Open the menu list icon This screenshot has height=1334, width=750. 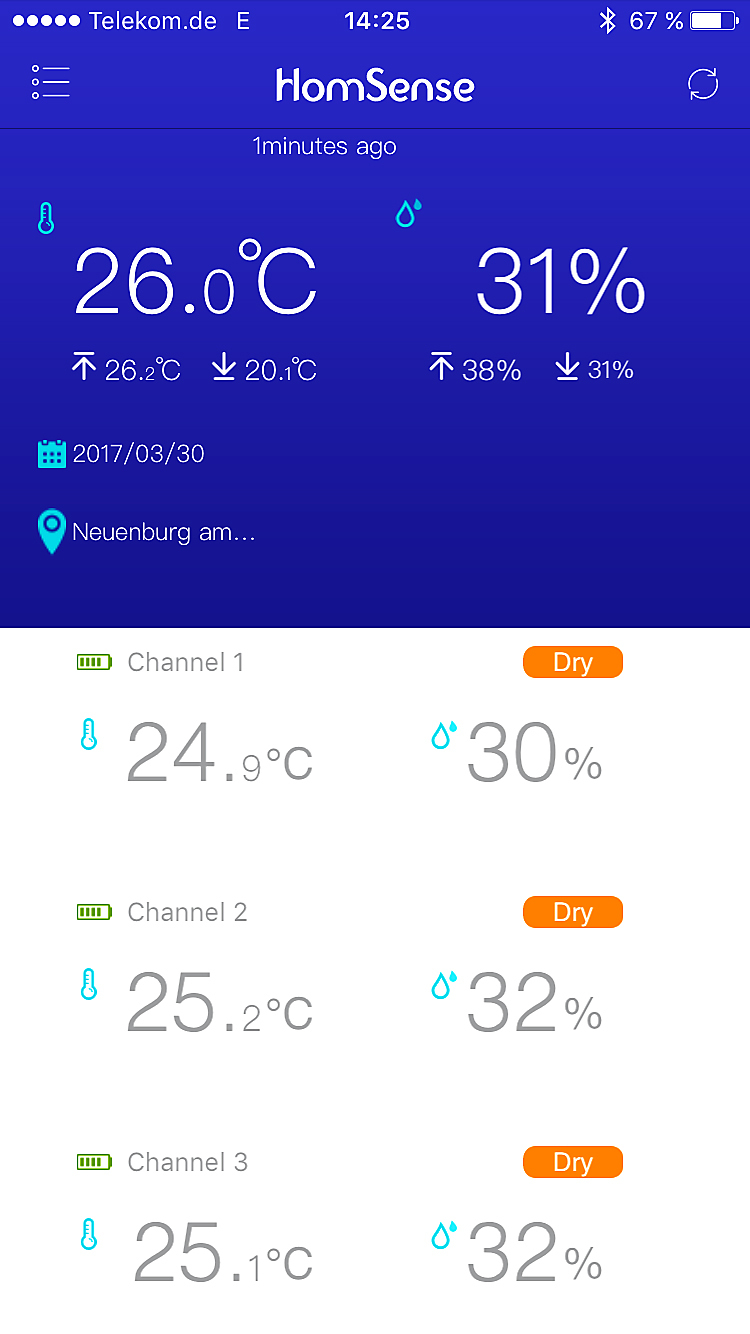click(51, 83)
